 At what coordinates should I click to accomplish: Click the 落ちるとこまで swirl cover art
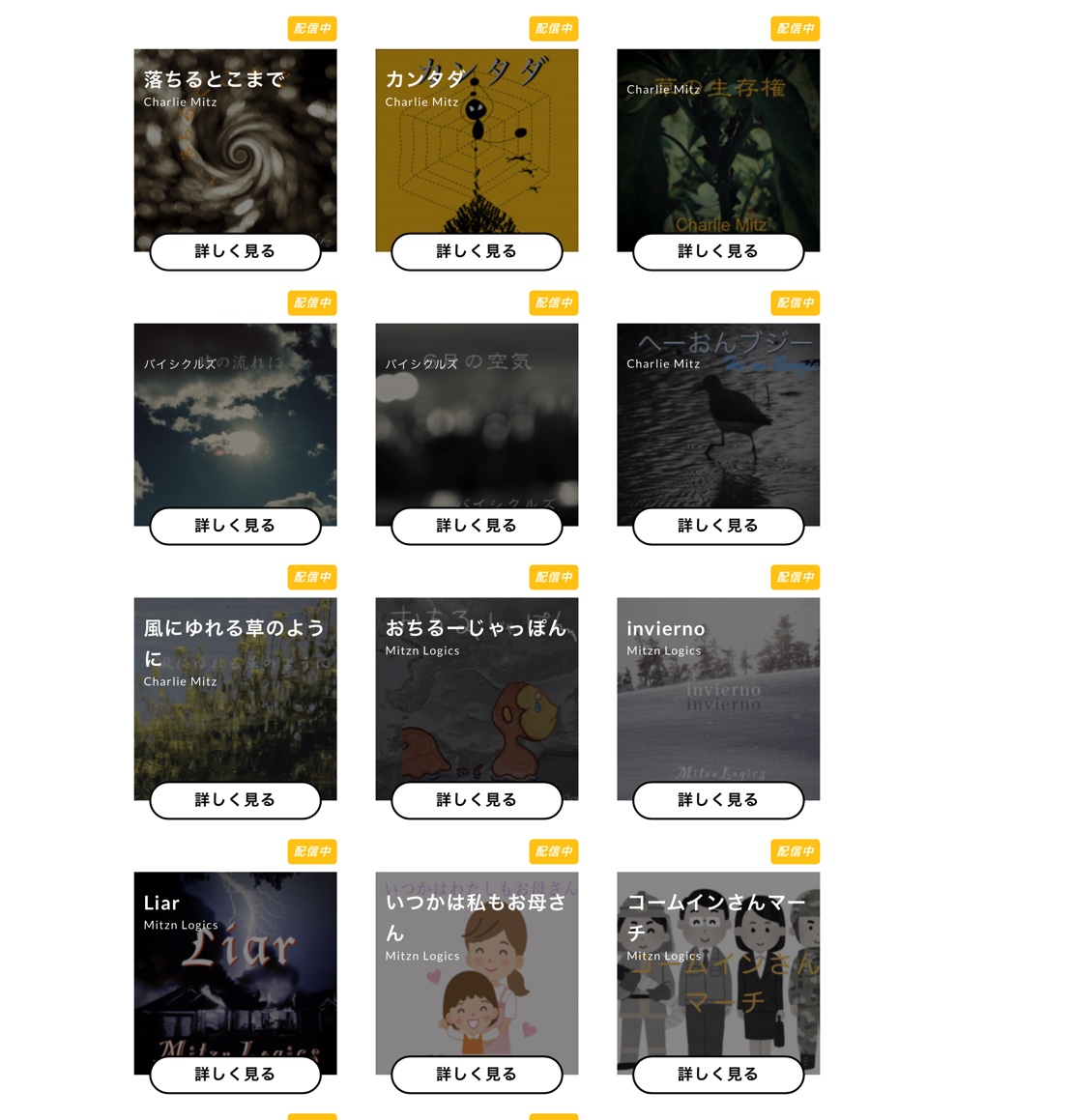coord(235,155)
